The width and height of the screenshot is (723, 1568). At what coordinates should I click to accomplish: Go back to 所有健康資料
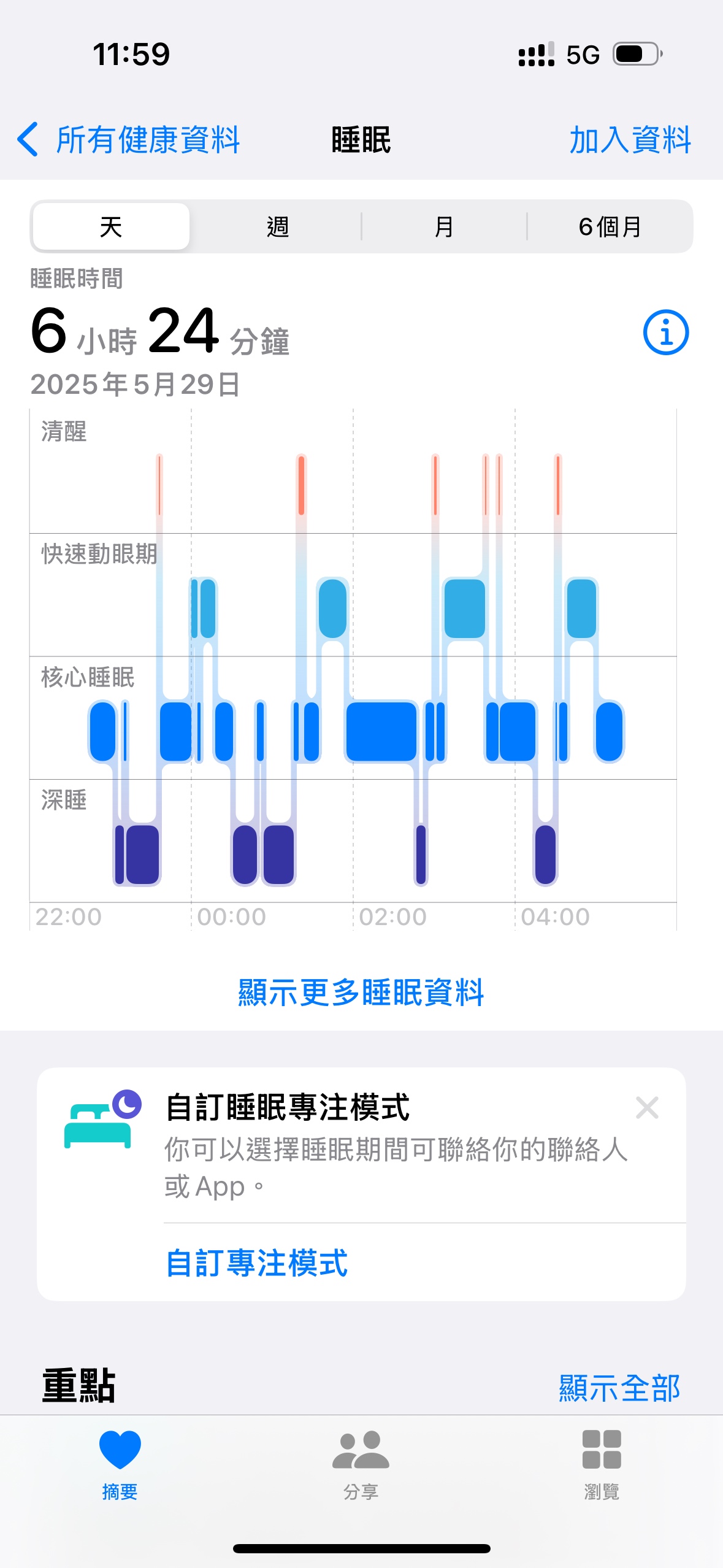tap(129, 140)
